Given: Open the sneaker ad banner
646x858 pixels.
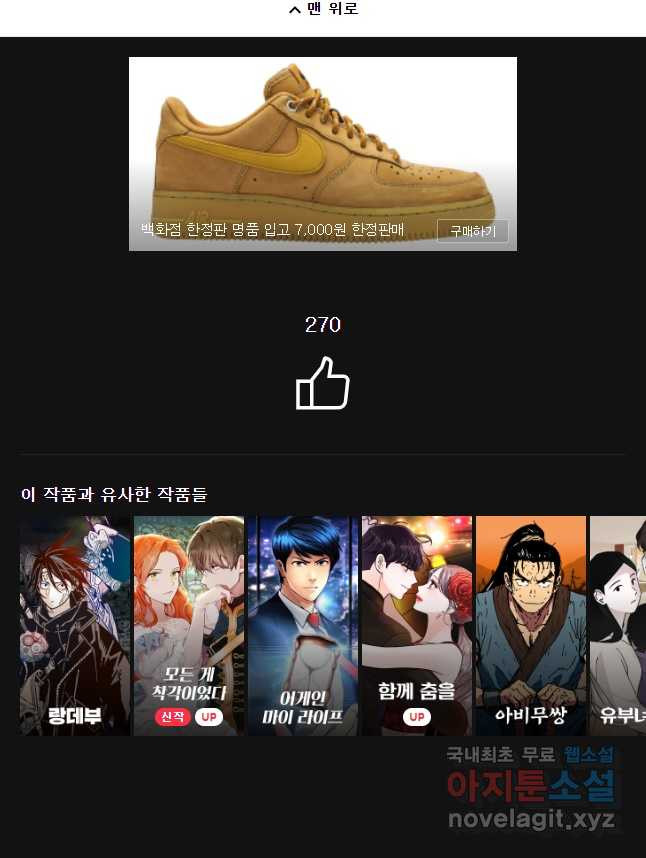Looking at the screenshot, I should (322, 140).
